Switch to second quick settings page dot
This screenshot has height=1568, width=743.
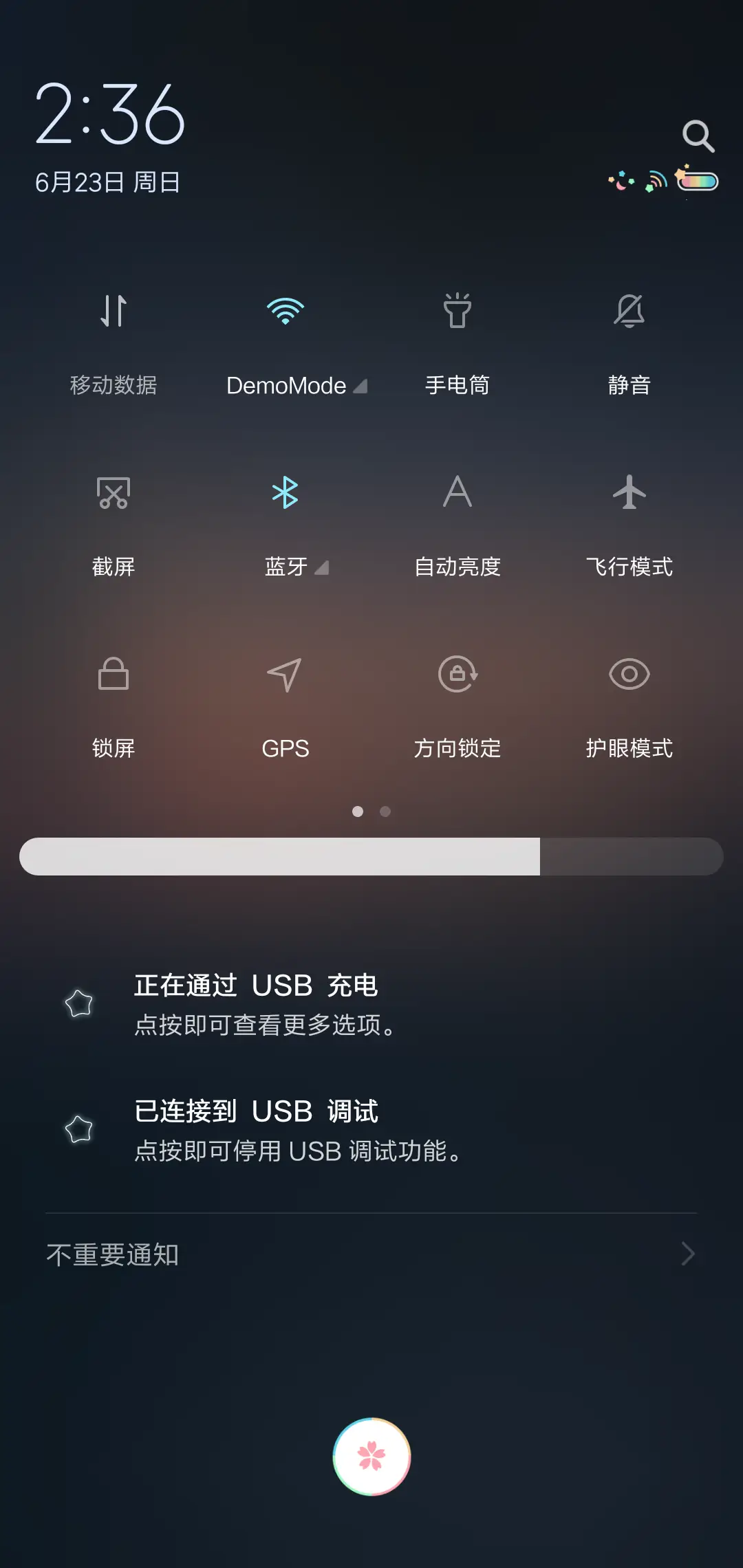click(x=385, y=812)
